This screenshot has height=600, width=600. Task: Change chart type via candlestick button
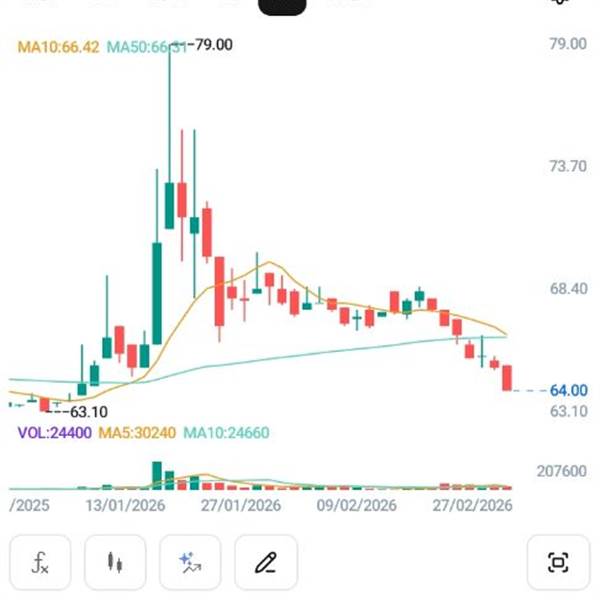click(115, 563)
